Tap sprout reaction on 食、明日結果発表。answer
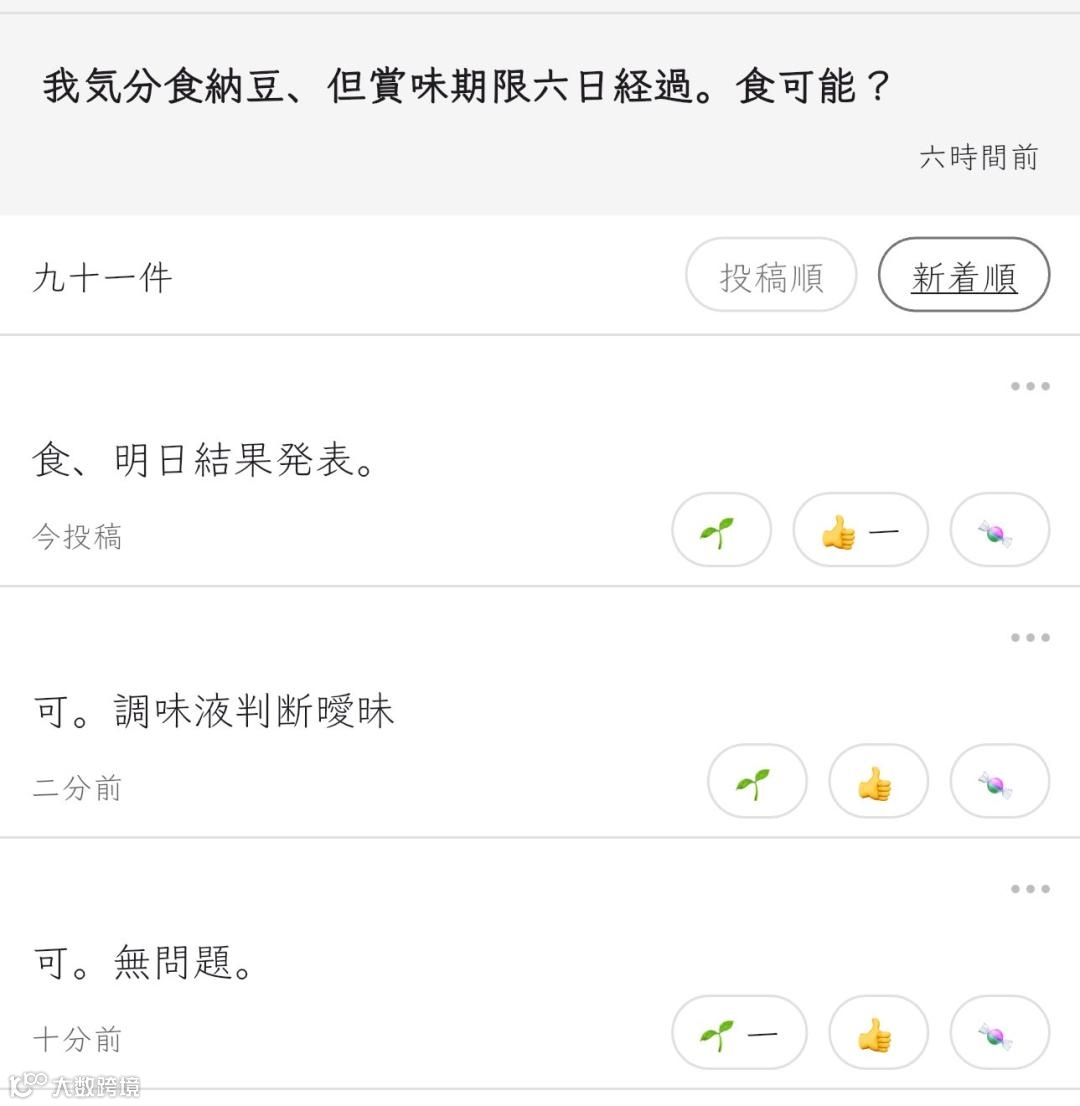Screen dimensions: 1080x1106 721,530
